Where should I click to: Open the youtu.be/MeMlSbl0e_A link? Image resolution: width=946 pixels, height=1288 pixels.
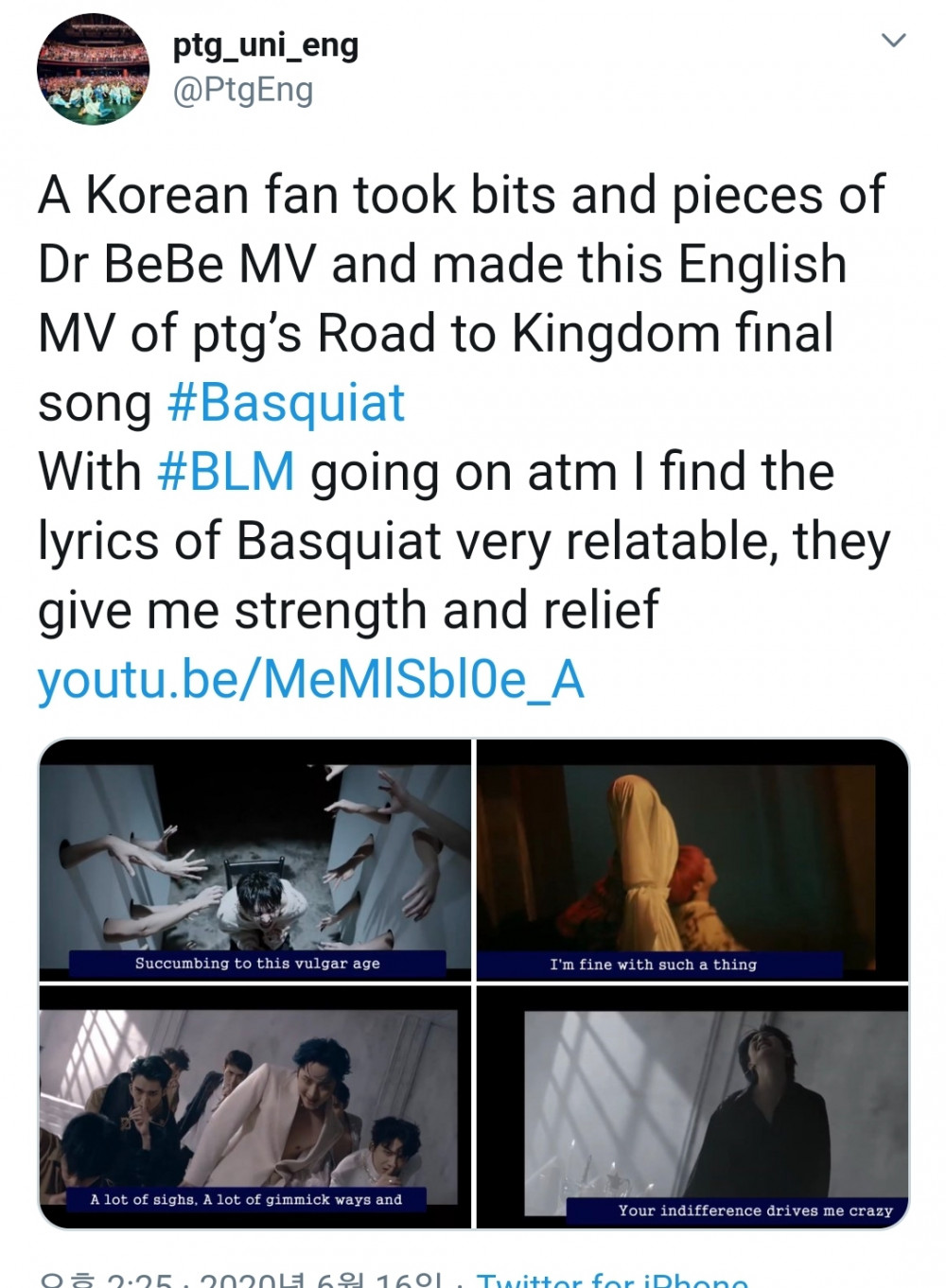point(310,680)
